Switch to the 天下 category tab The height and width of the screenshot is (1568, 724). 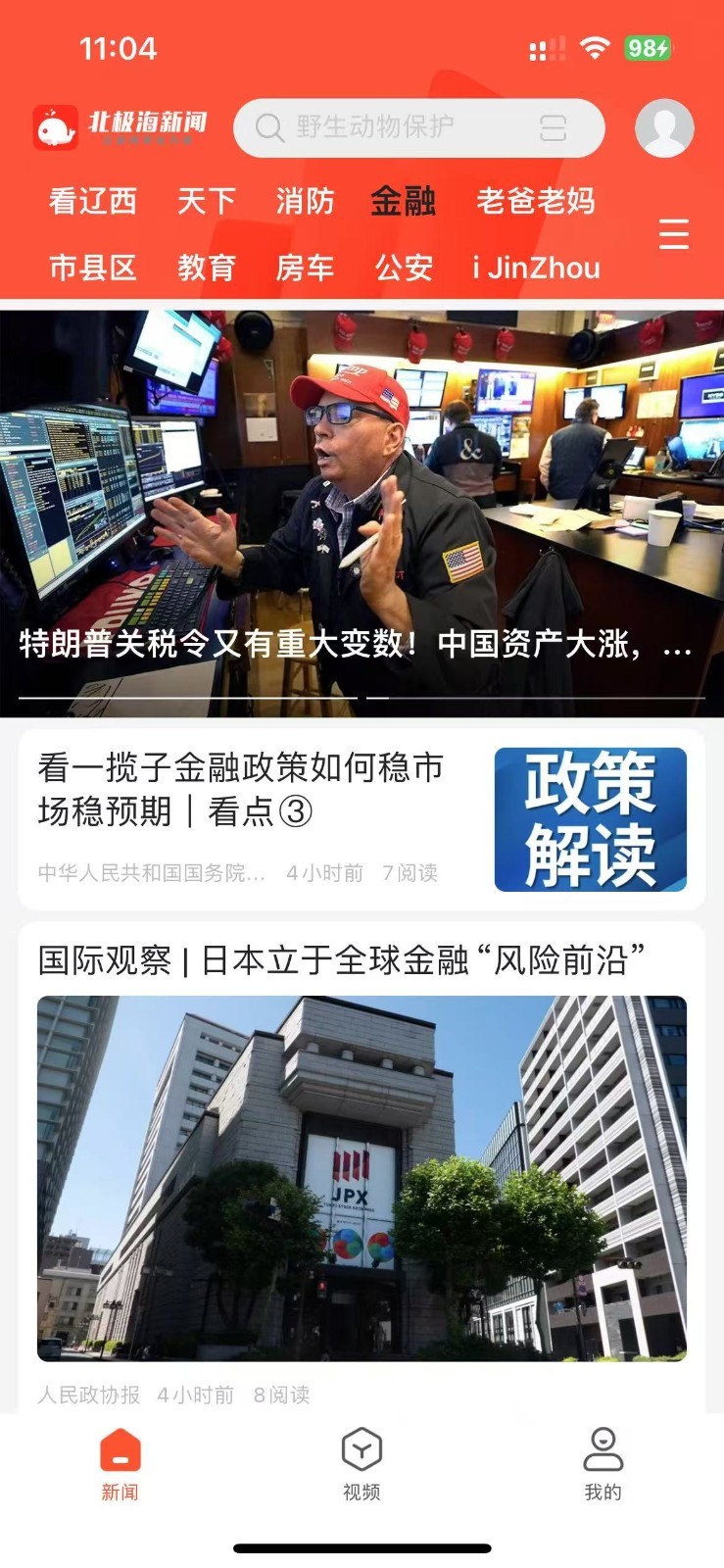pos(206,201)
